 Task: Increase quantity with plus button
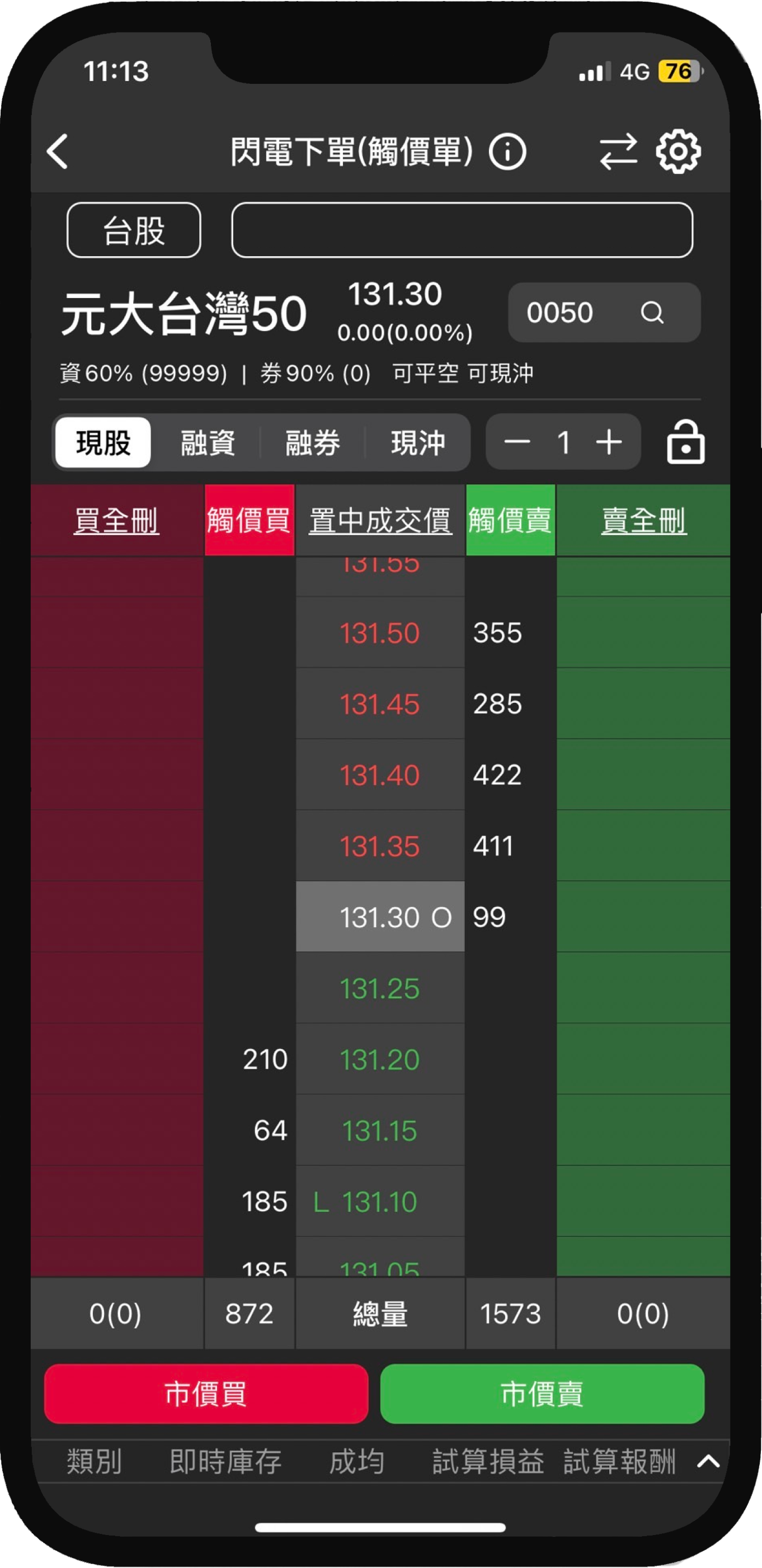(609, 442)
